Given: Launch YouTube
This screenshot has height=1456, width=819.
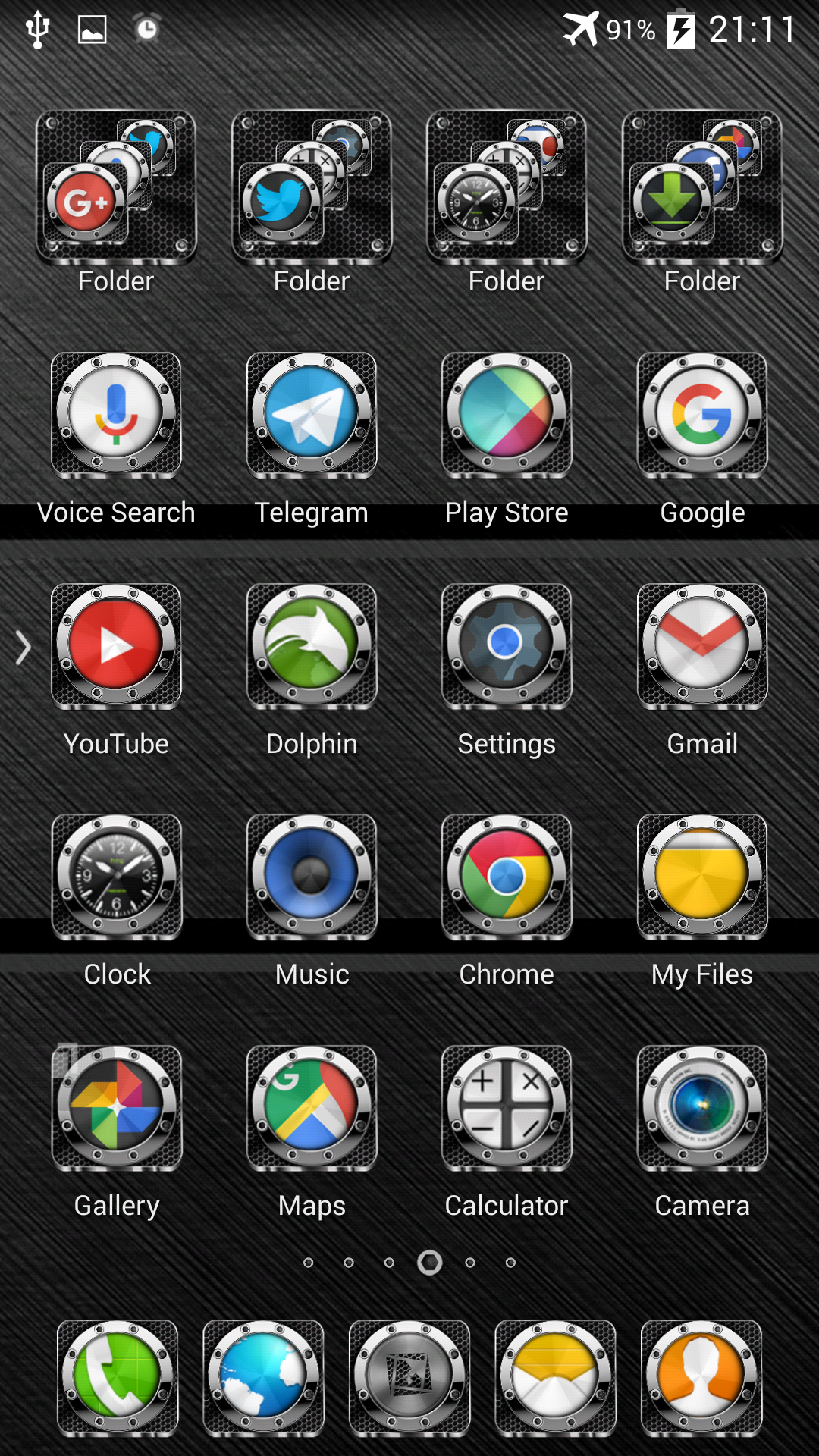Looking at the screenshot, I should (116, 646).
